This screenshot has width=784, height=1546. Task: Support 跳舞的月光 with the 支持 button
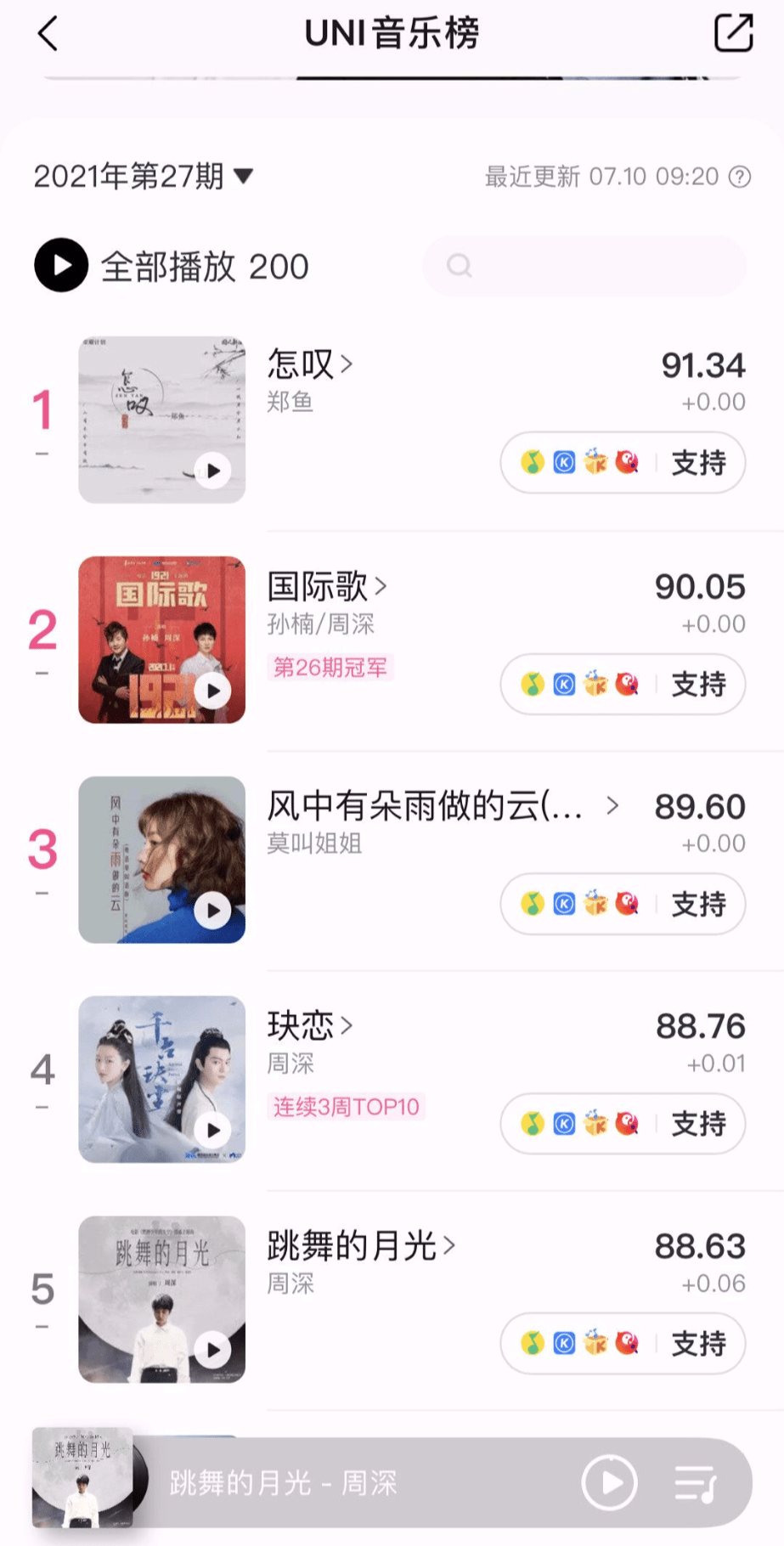[698, 1344]
